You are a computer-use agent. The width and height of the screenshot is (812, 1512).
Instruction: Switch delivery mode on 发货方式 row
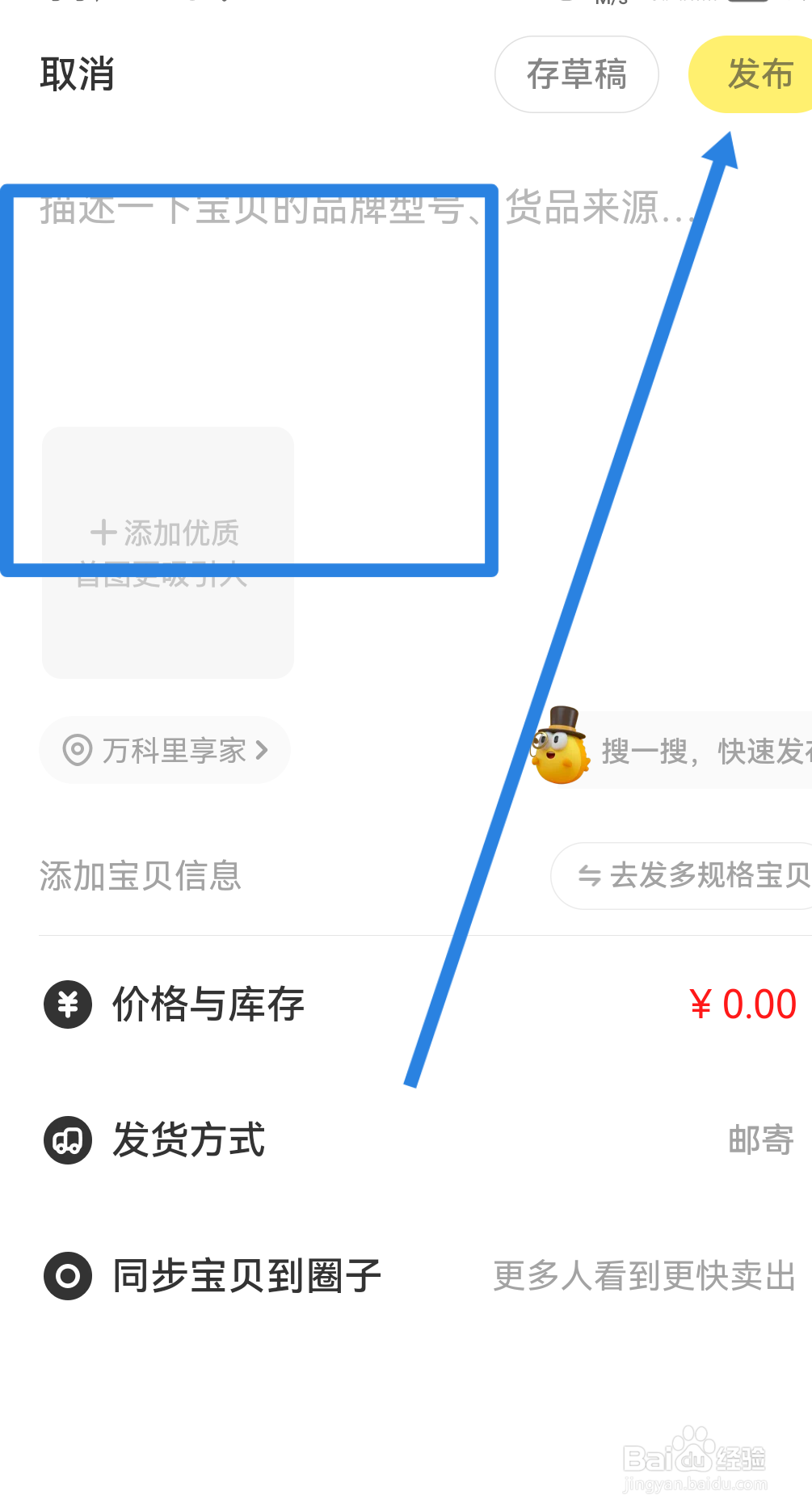[x=189, y=1140]
